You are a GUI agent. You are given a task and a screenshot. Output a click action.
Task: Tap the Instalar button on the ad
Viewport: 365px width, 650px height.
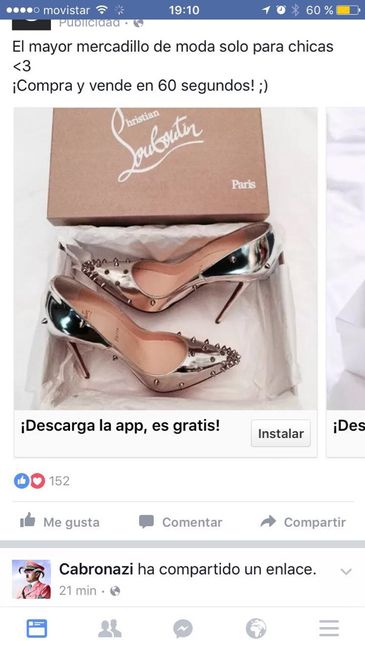[280, 433]
